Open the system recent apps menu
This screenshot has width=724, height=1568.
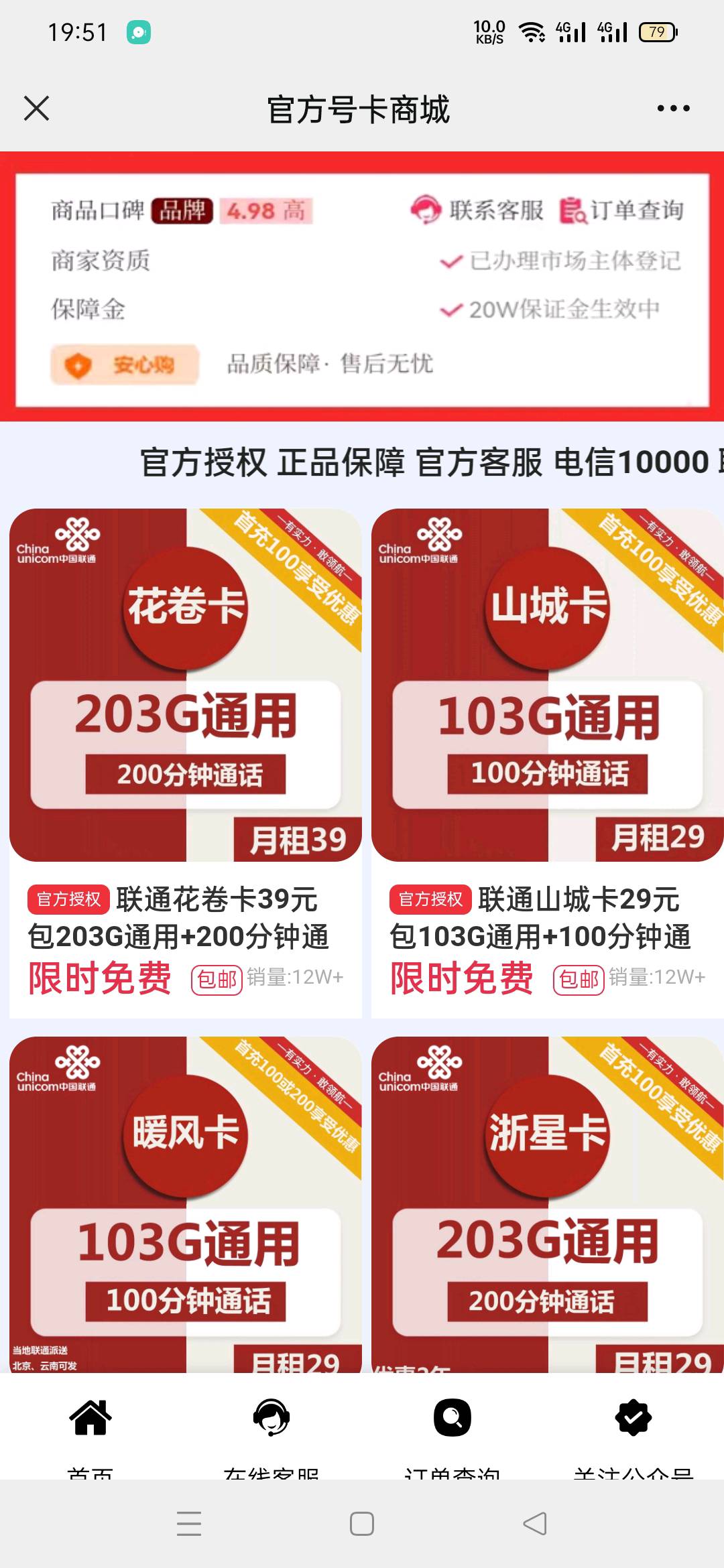pyautogui.click(x=189, y=1523)
